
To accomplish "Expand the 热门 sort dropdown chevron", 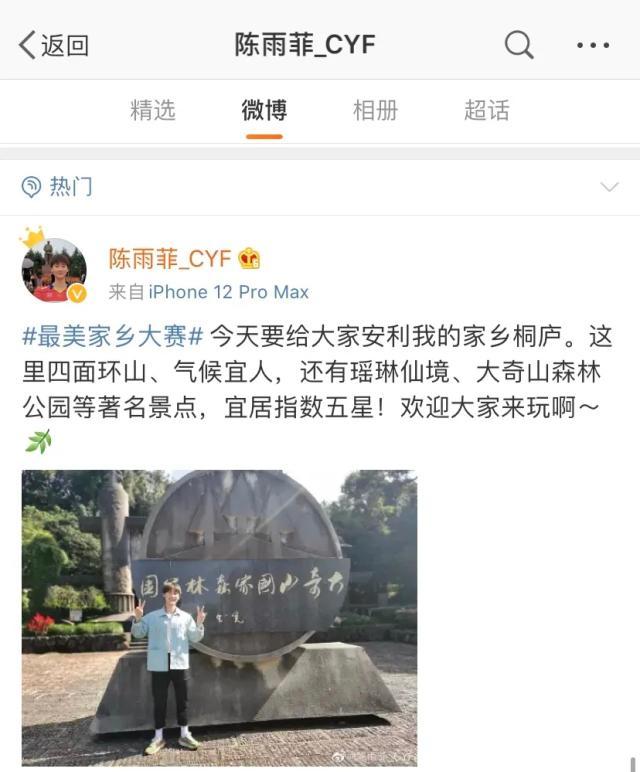I will 608,187.
